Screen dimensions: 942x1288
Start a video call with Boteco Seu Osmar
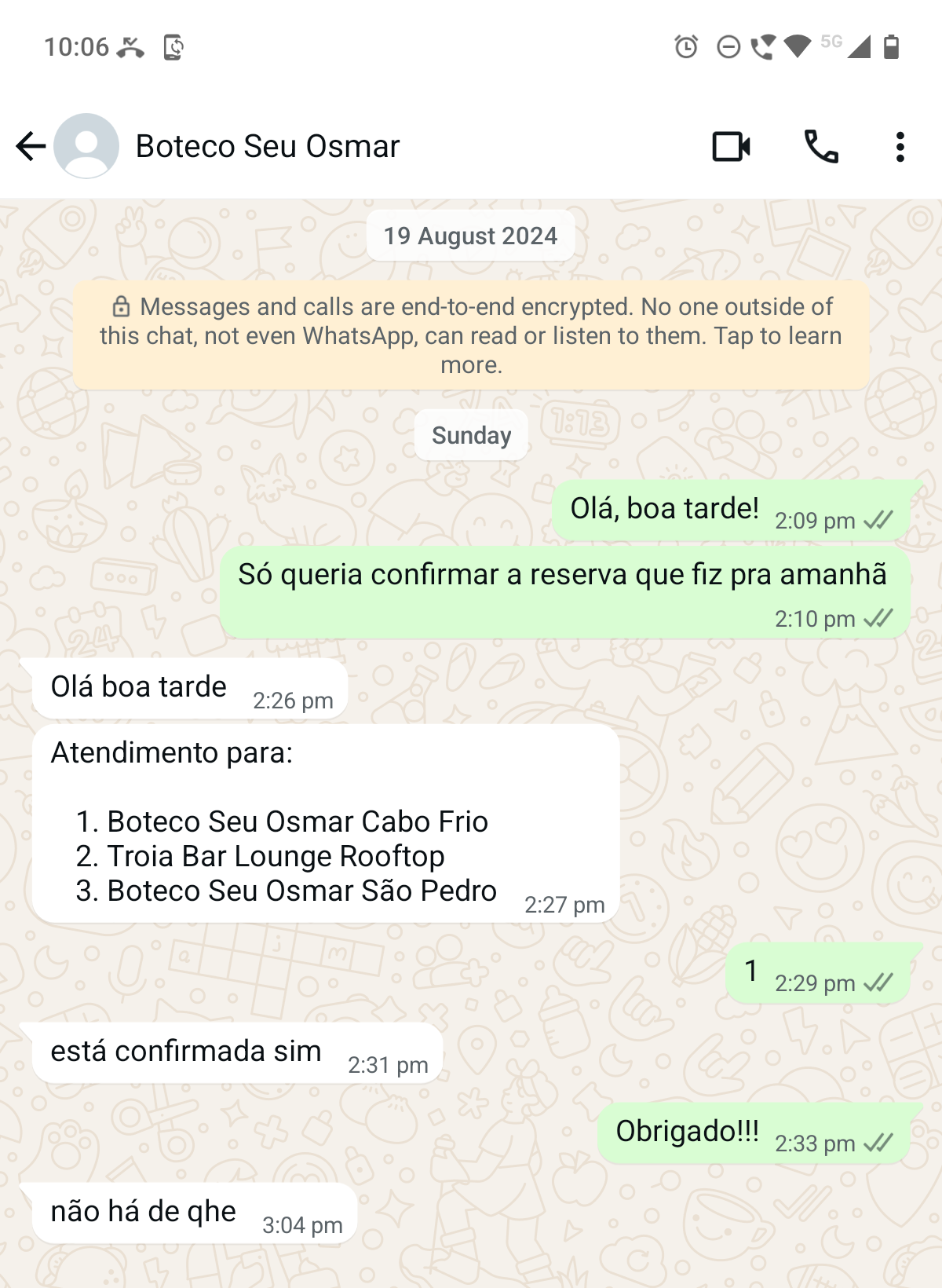click(731, 147)
